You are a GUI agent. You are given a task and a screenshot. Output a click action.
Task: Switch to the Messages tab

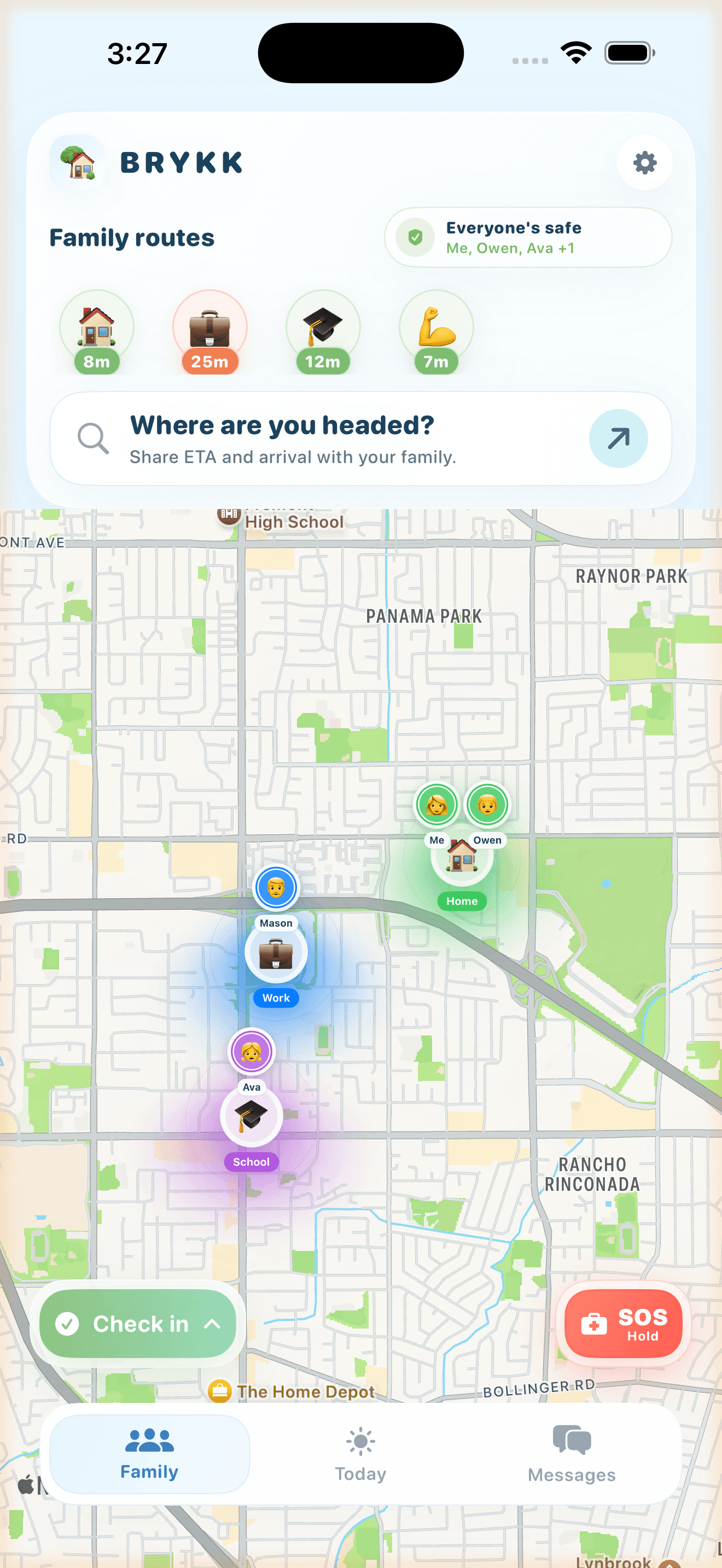pos(572,1454)
